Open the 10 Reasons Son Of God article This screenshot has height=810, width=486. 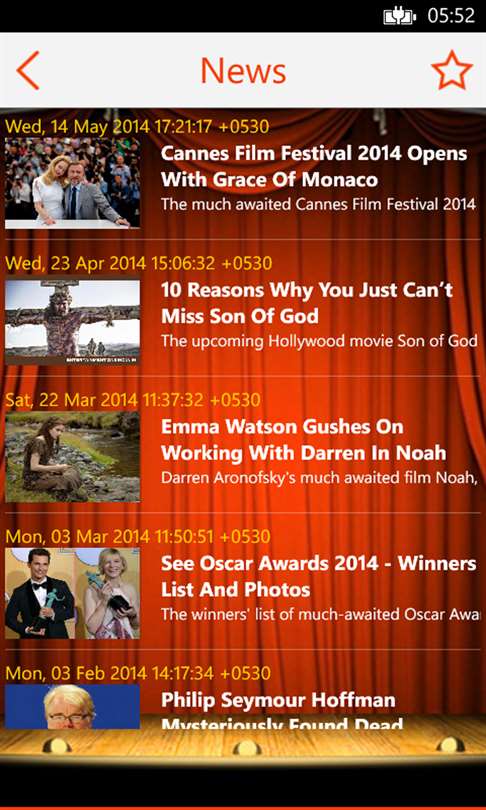pos(243,310)
